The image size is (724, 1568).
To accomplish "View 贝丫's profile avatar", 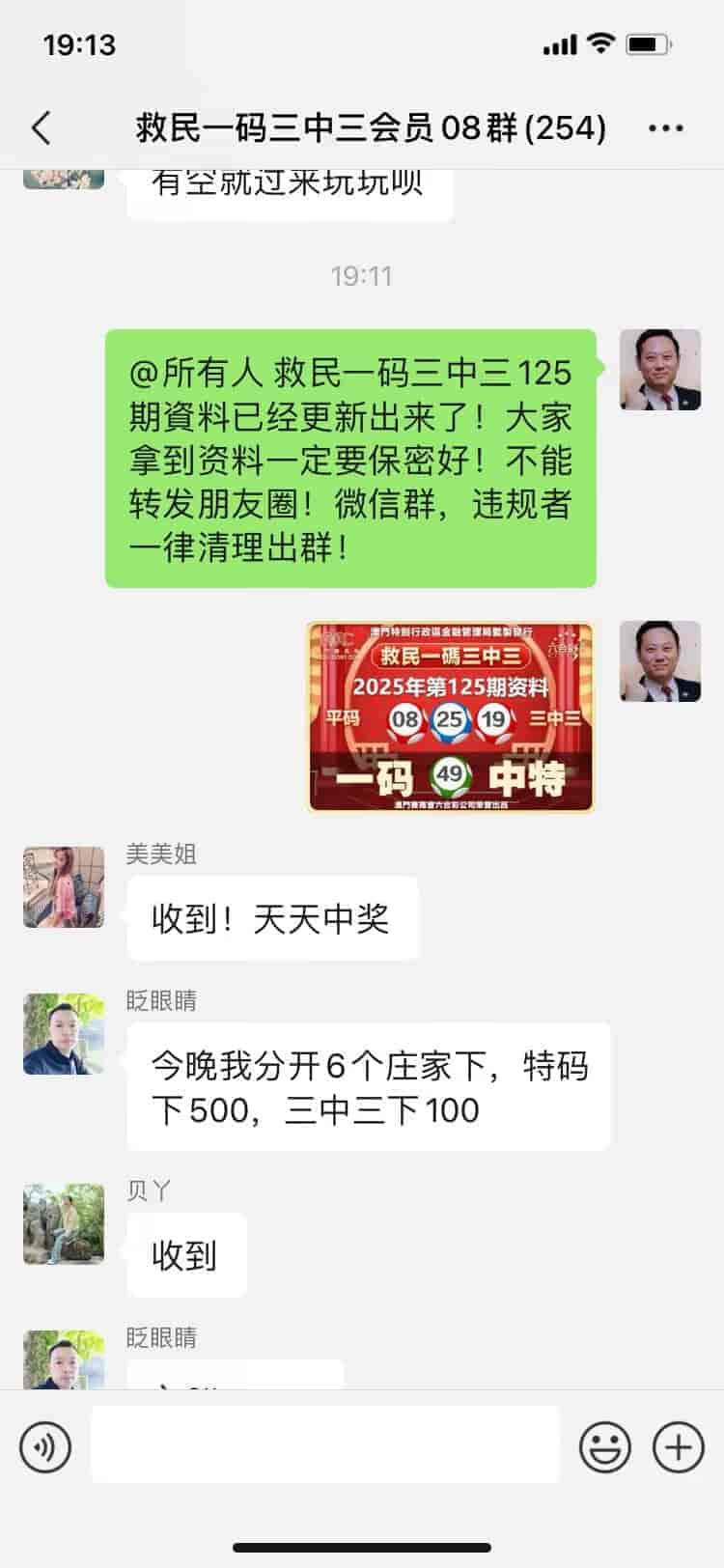I will point(64,1224).
